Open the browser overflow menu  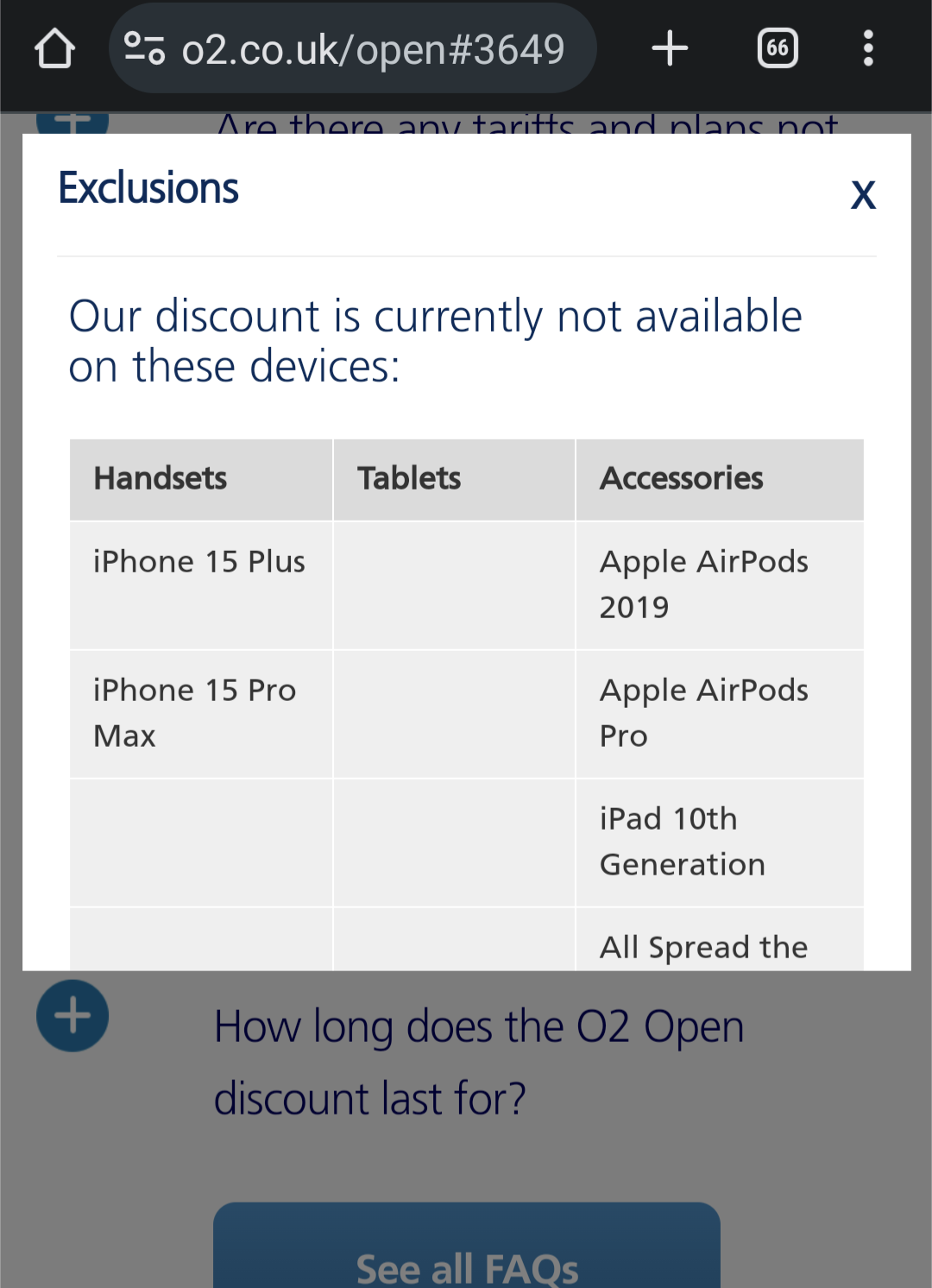pos(868,48)
